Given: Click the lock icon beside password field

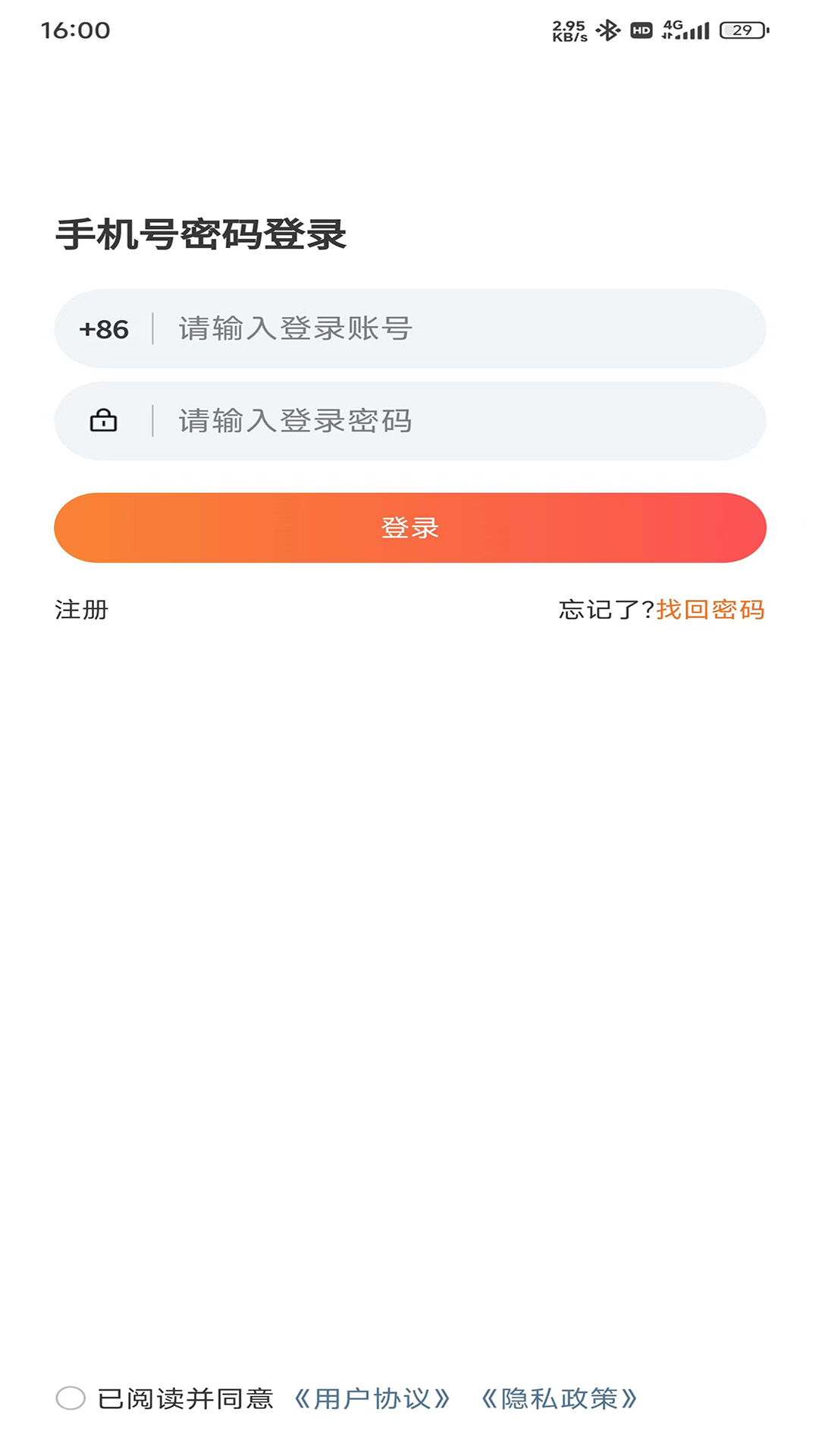Looking at the screenshot, I should click(x=104, y=420).
